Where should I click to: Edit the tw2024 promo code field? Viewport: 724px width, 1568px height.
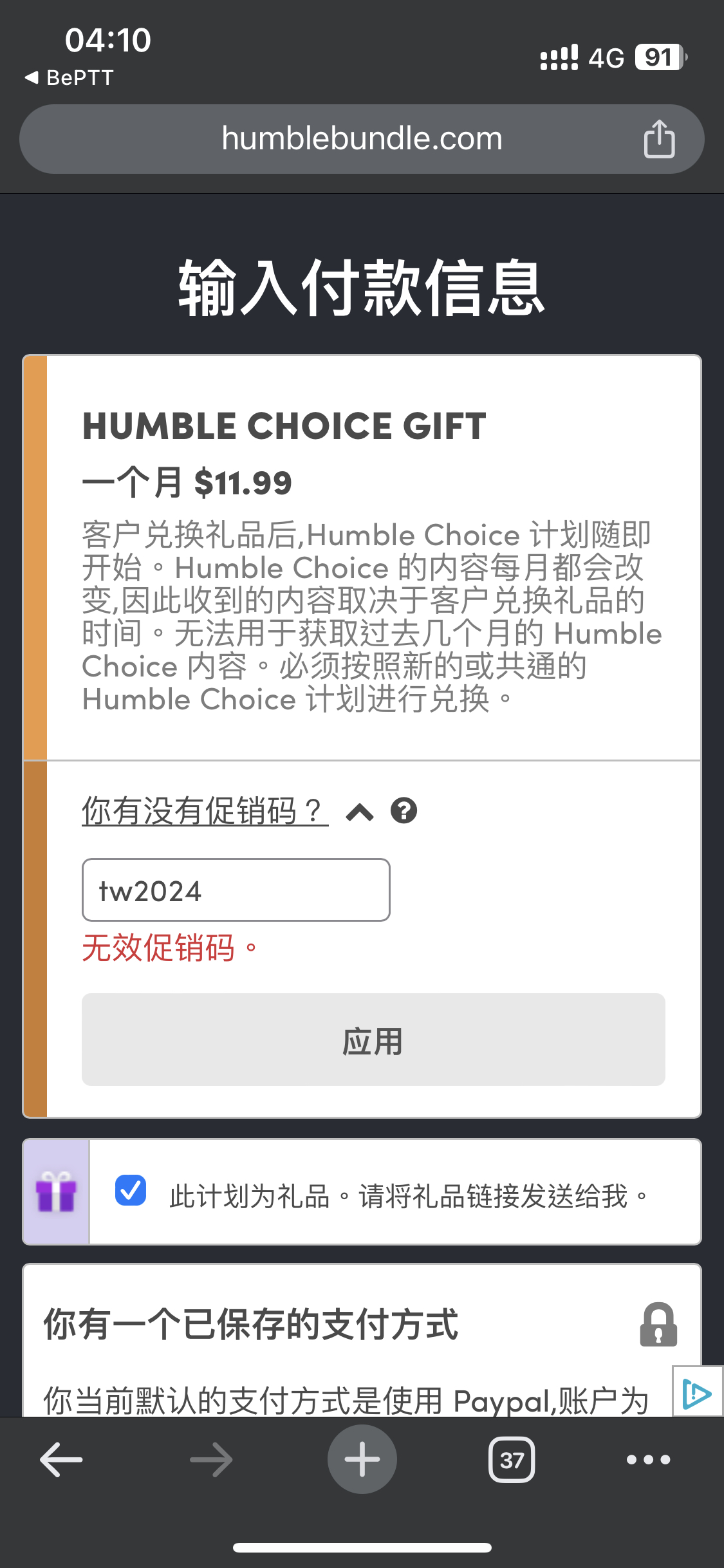pos(236,890)
